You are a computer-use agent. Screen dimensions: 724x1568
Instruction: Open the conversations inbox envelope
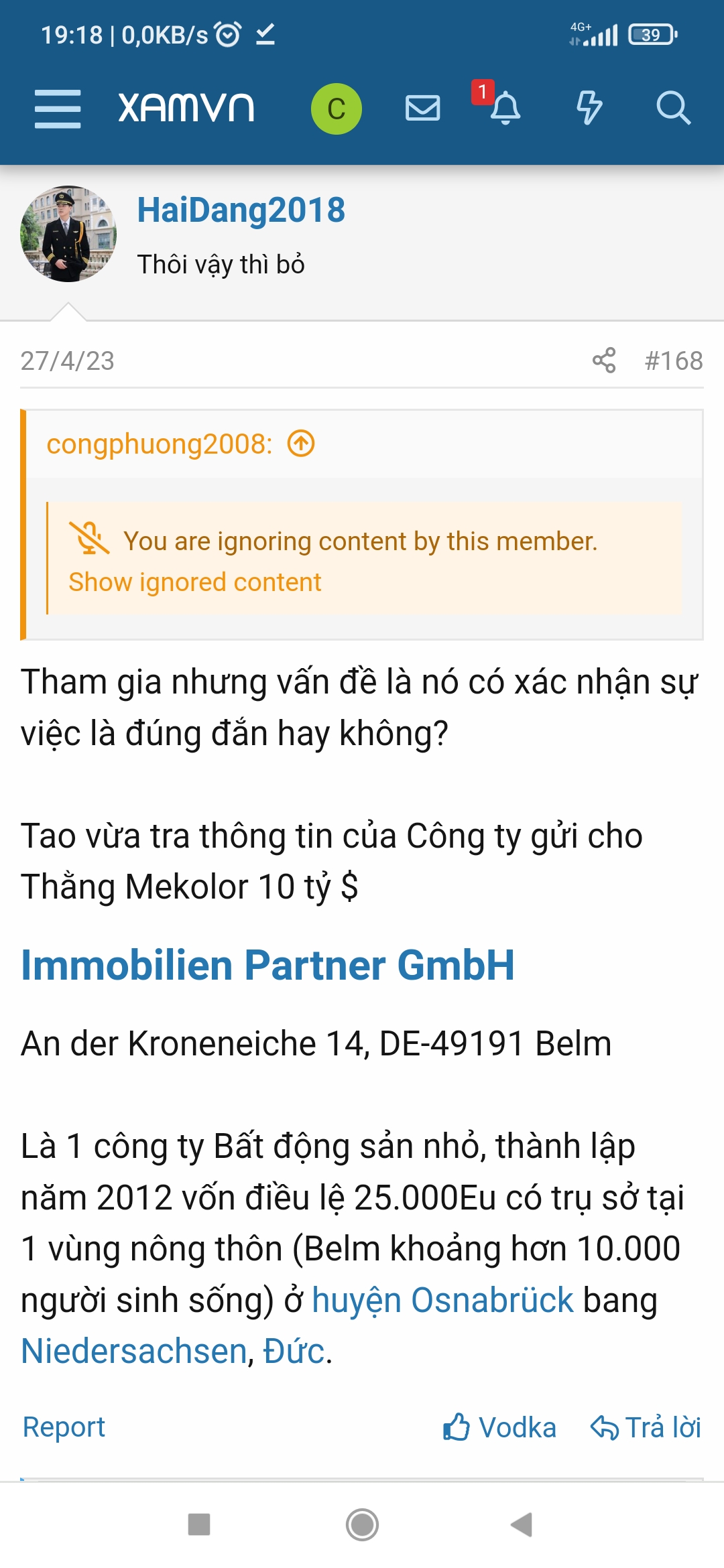pos(422,109)
